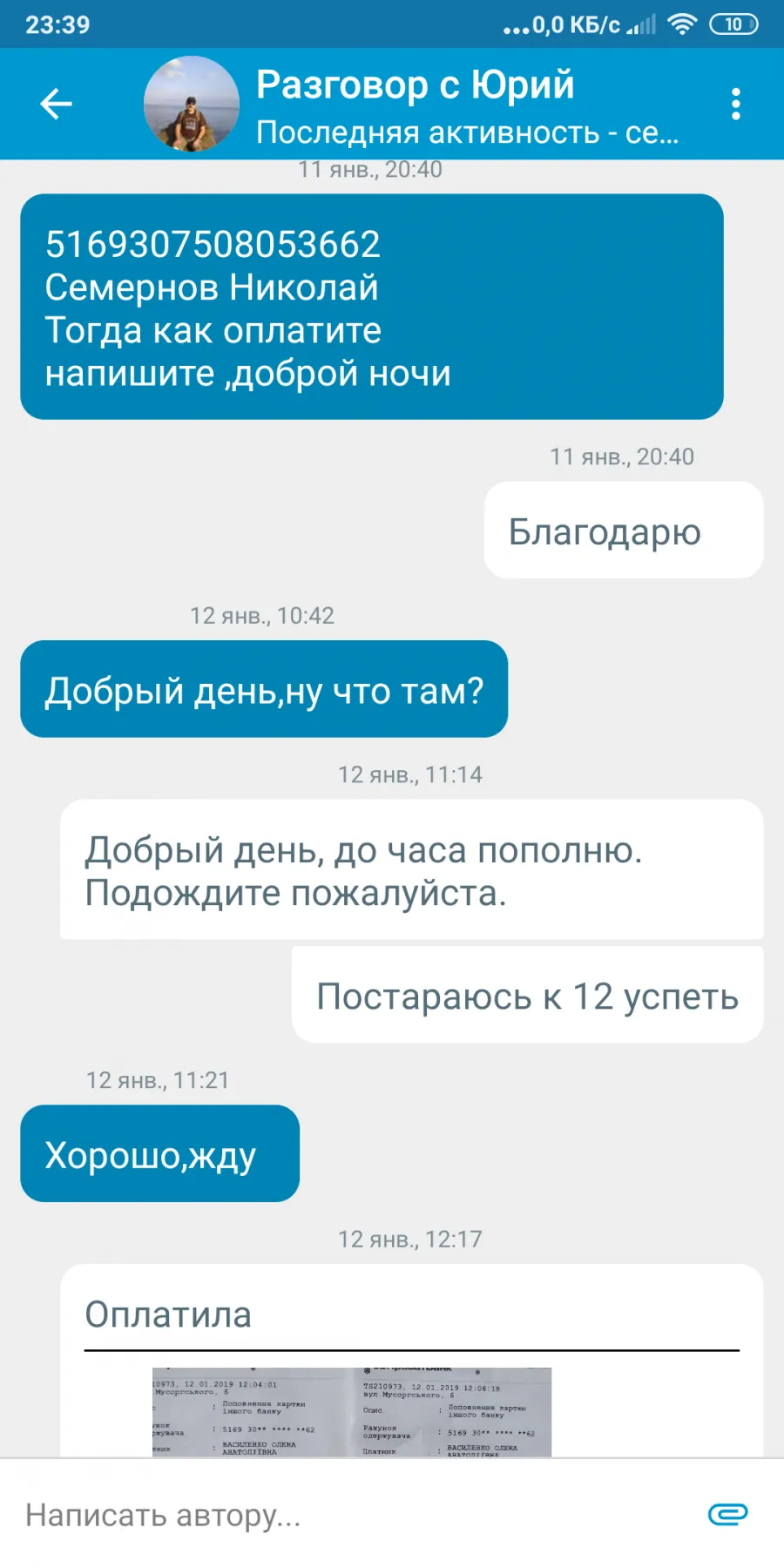Open Юрий's profile photo

click(192, 104)
